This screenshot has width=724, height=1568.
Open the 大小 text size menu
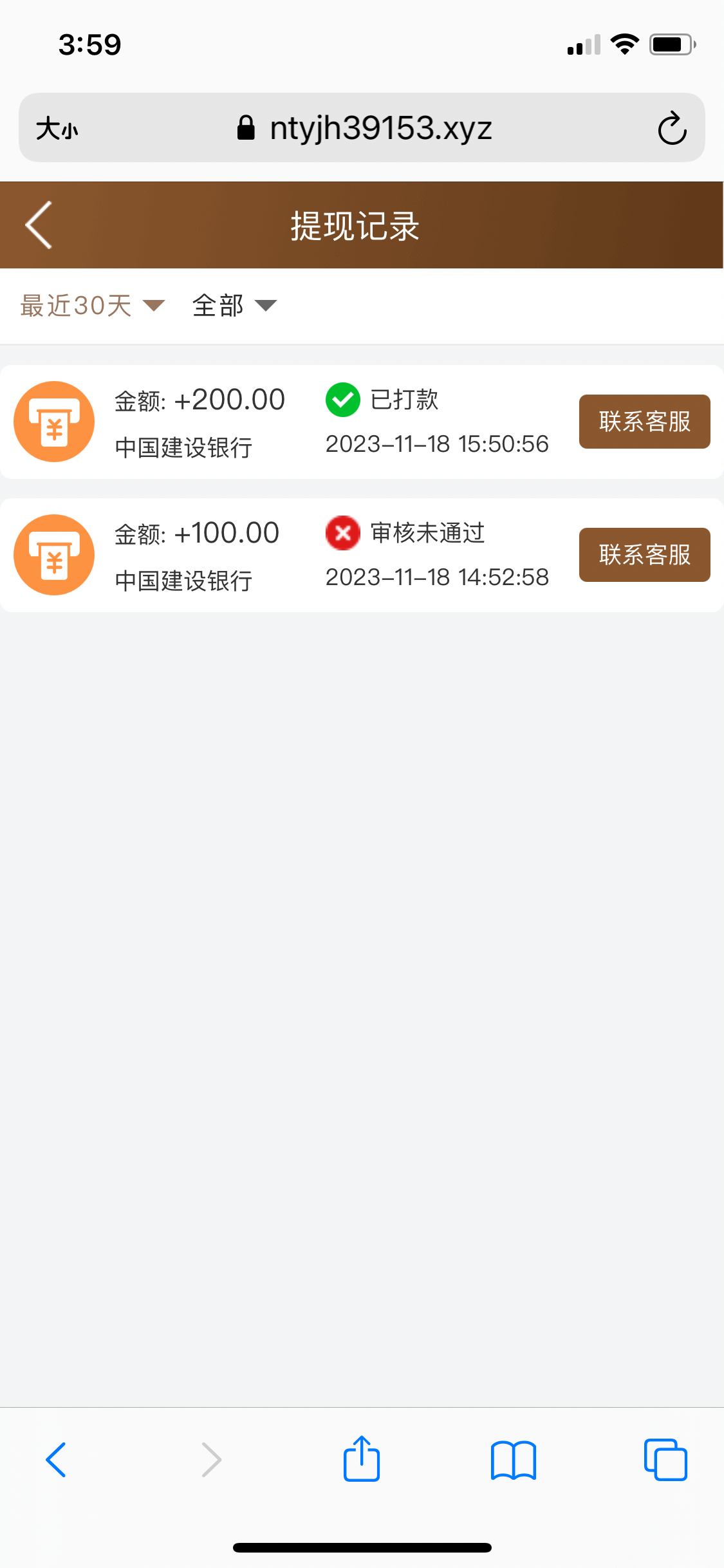click(57, 128)
